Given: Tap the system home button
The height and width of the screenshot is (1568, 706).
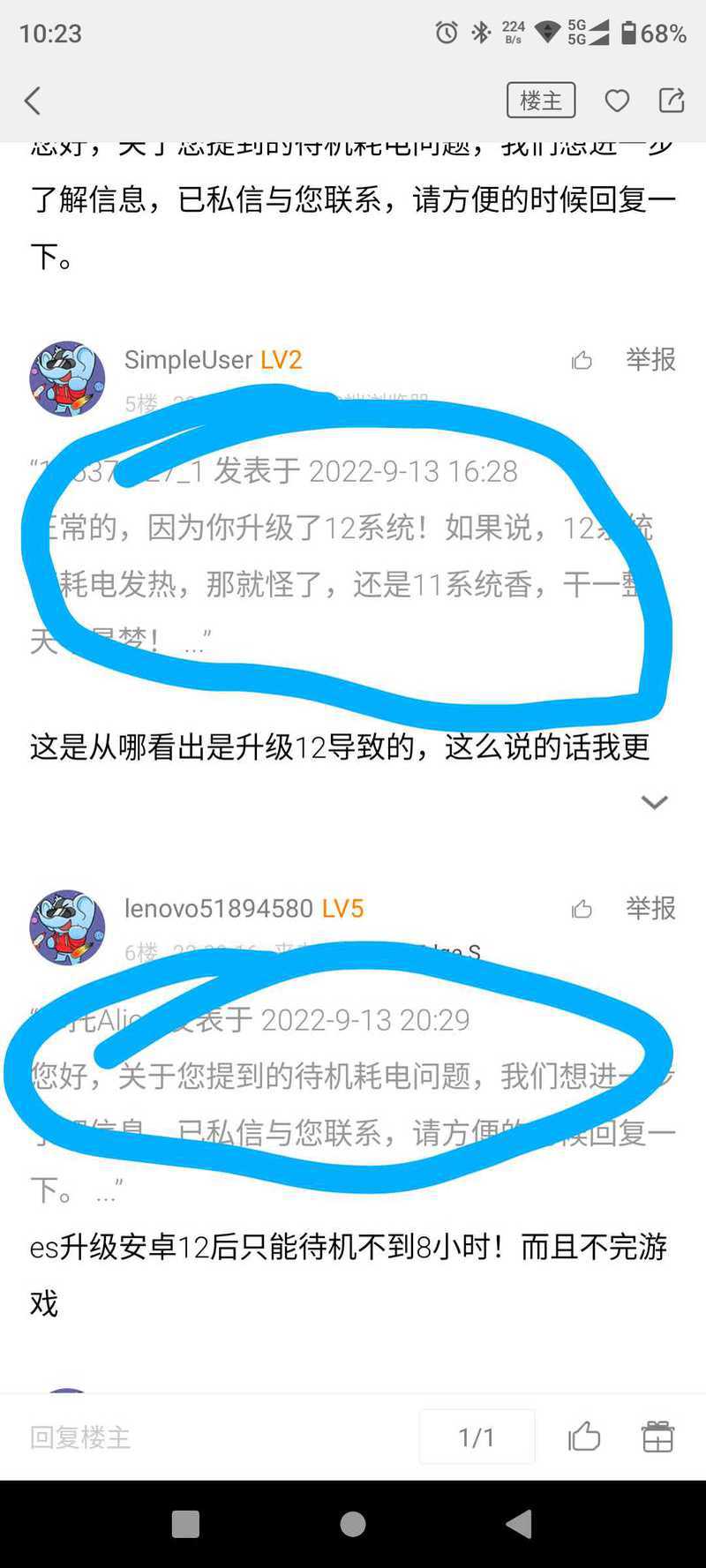Looking at the screenshot, I should coord(353,1524).
